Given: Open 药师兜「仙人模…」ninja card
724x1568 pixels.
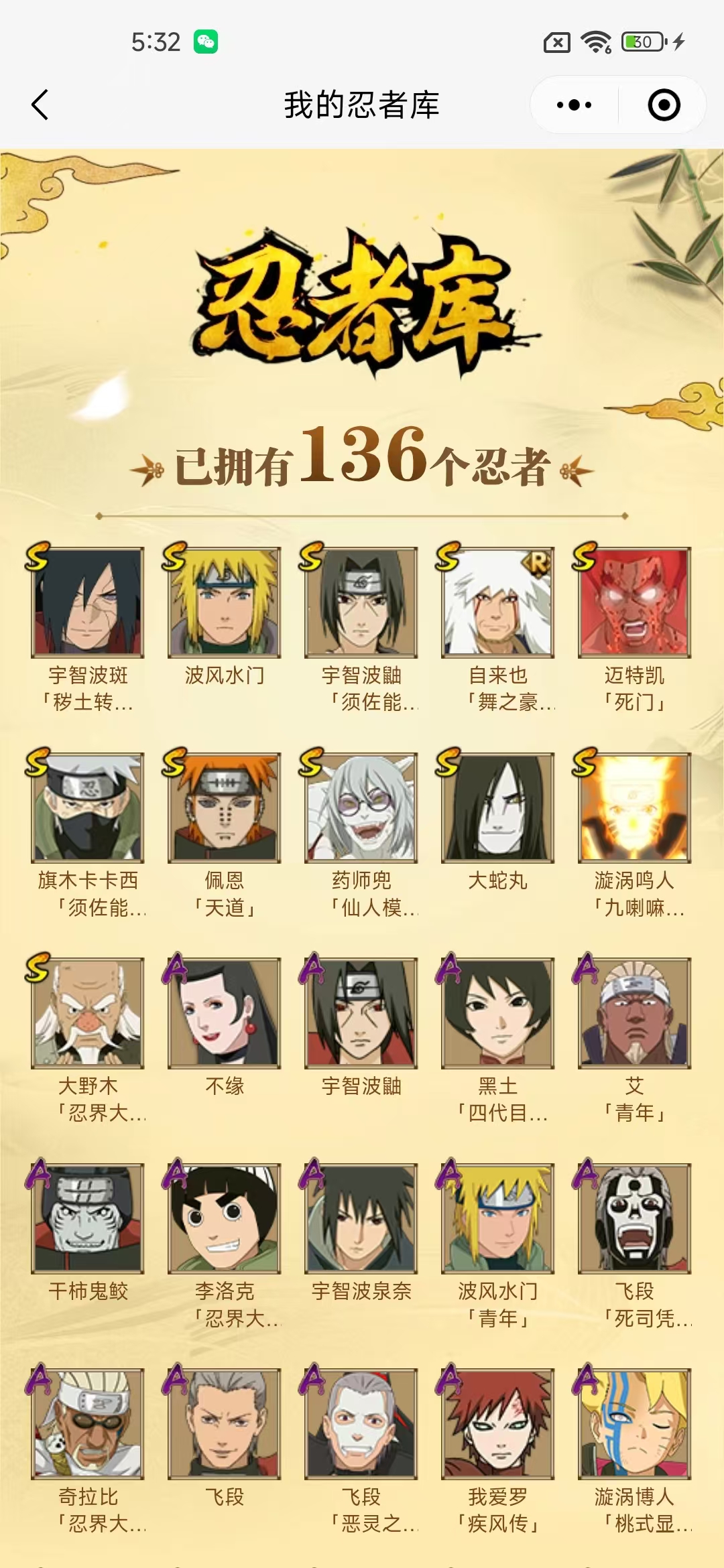Looking at the screenshot, I should 361,807.
